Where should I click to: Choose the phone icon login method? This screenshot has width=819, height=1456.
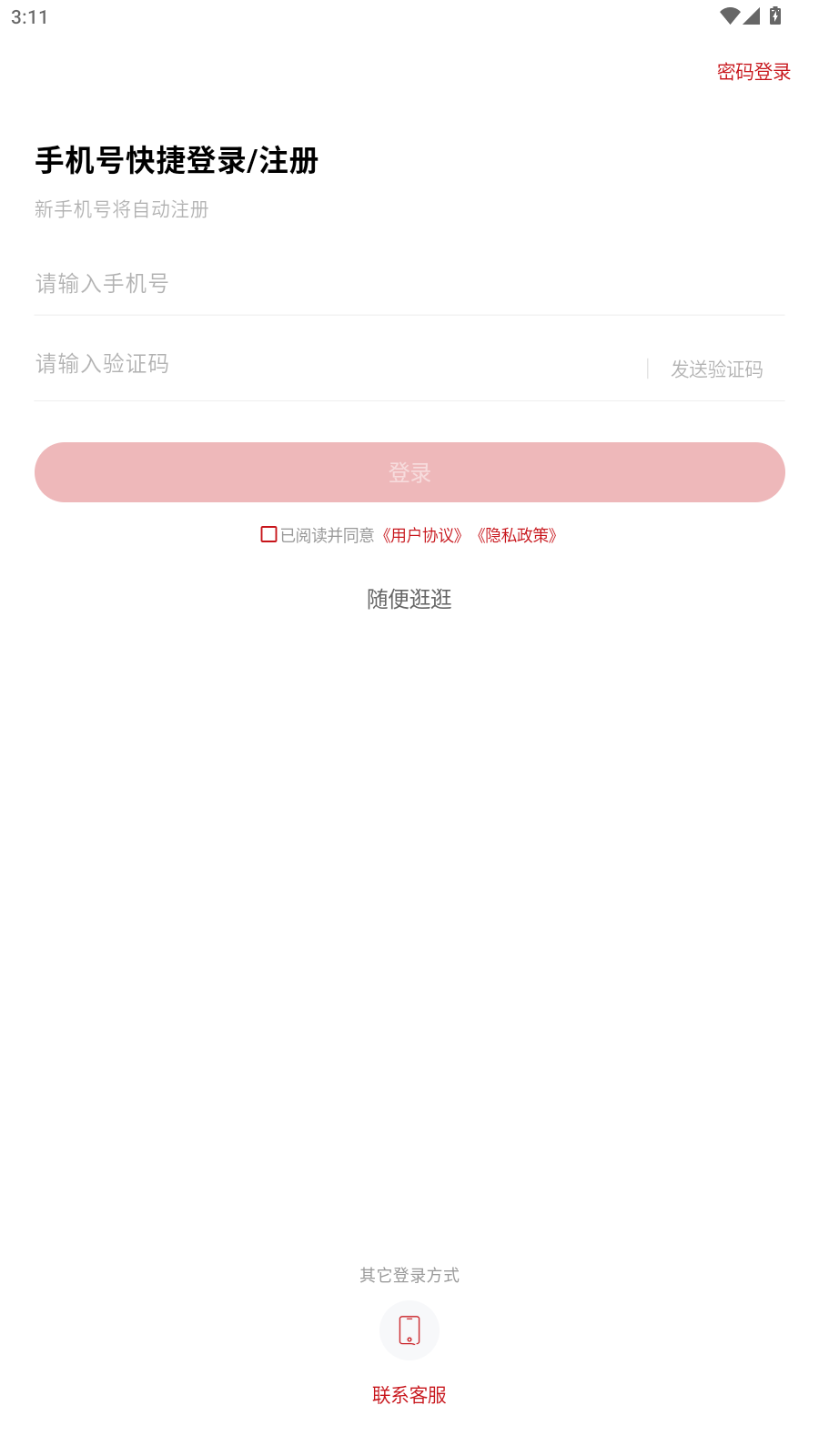tap(409, 1330)
